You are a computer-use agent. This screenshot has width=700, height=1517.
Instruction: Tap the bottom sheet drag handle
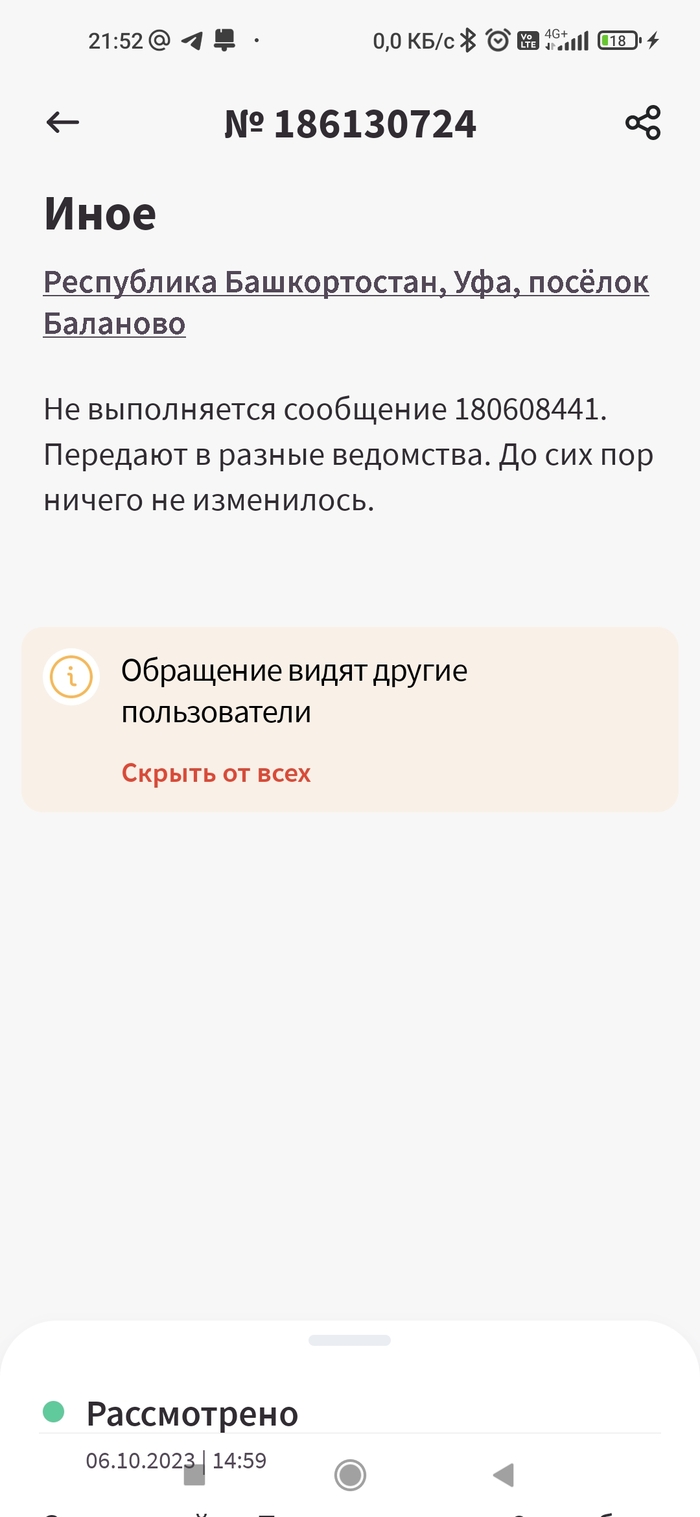[349, 1340]
